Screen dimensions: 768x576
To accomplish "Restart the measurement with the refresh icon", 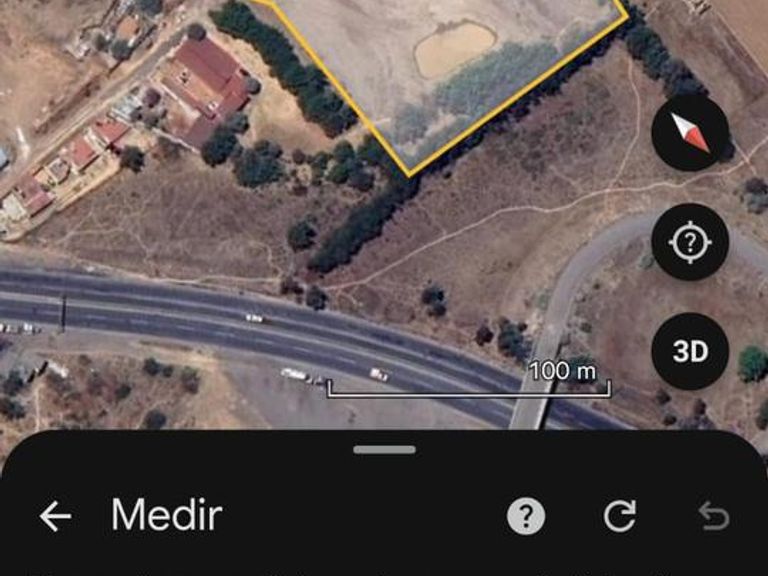I will pos(620,516).
